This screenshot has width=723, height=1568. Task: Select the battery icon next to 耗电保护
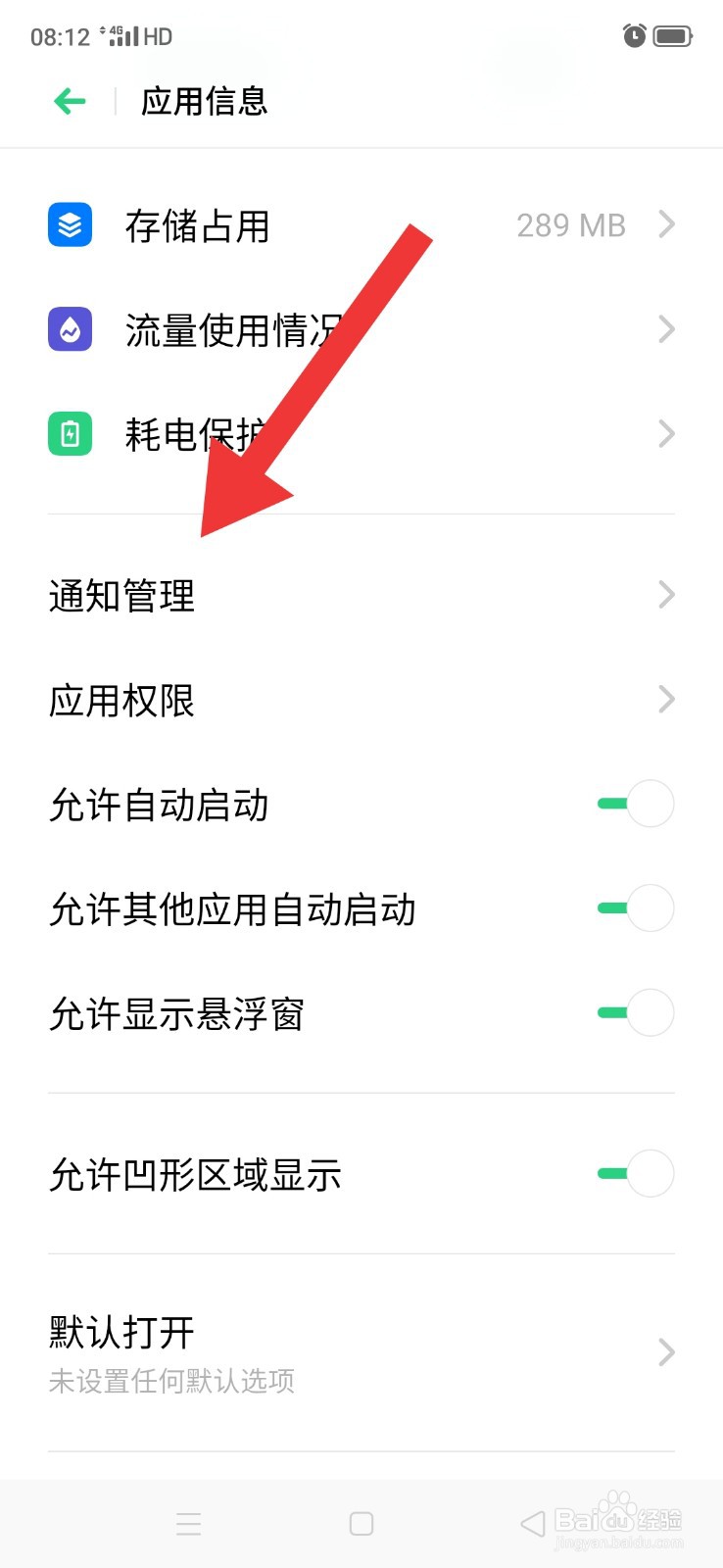point(70,433)
